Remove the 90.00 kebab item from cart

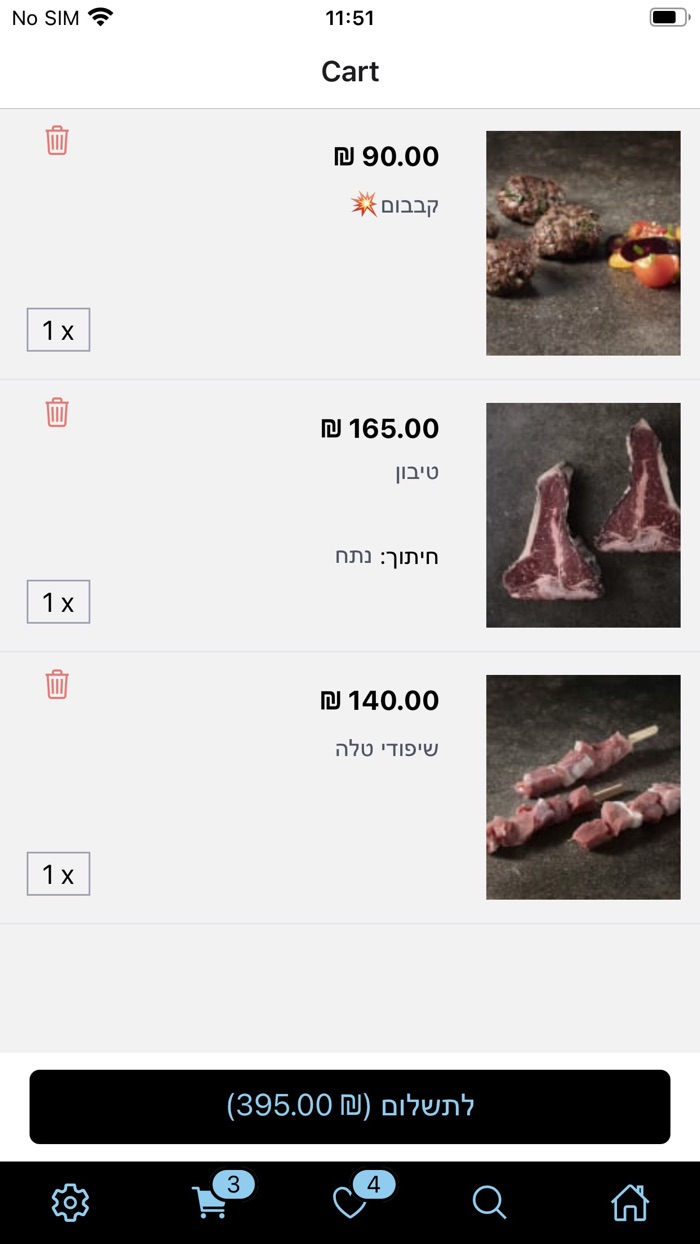57,141
